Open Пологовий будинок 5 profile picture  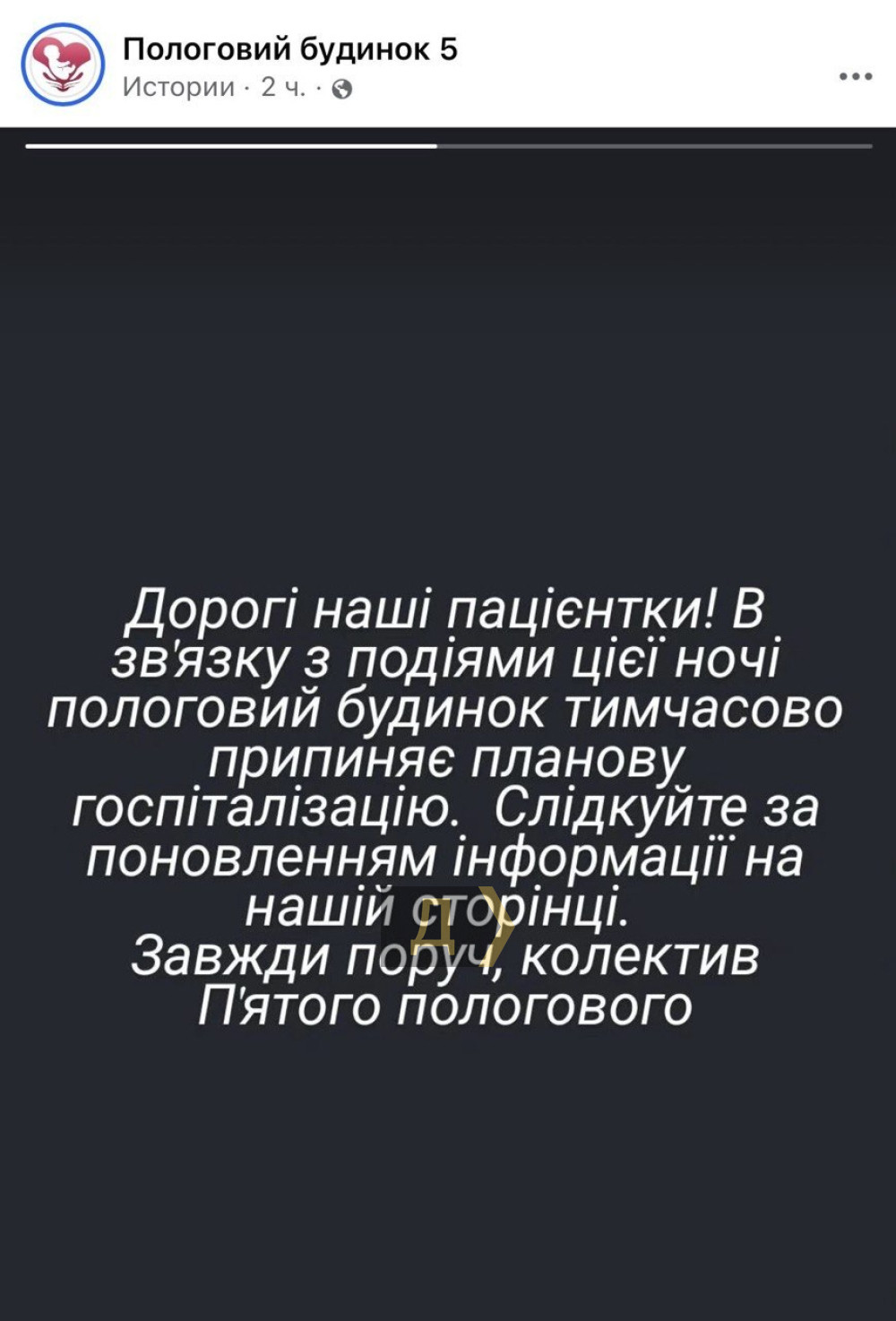click(63, 65)
